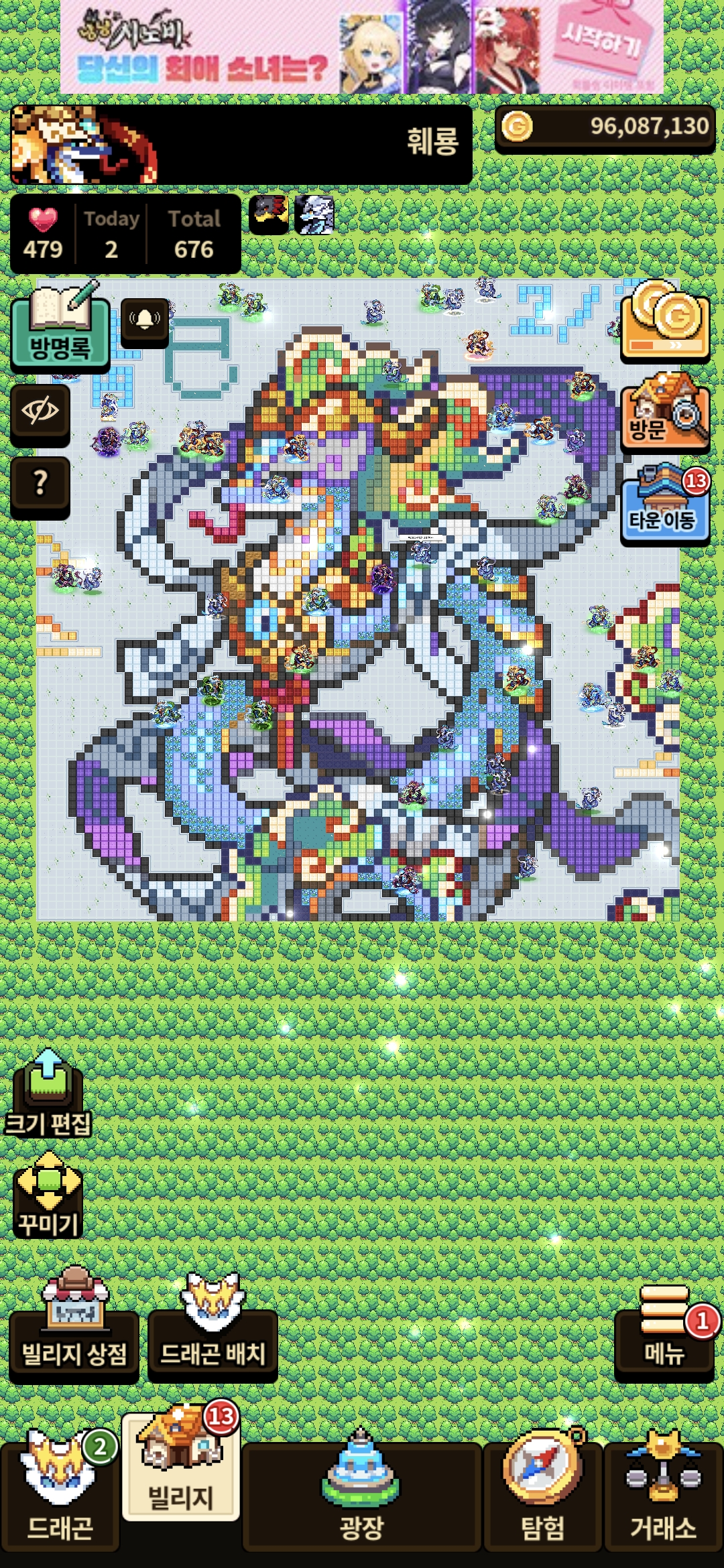Collect gold with the coin button
This screenshot has height=1568, width=724.
pyautogui.click(x=665, y=321)
